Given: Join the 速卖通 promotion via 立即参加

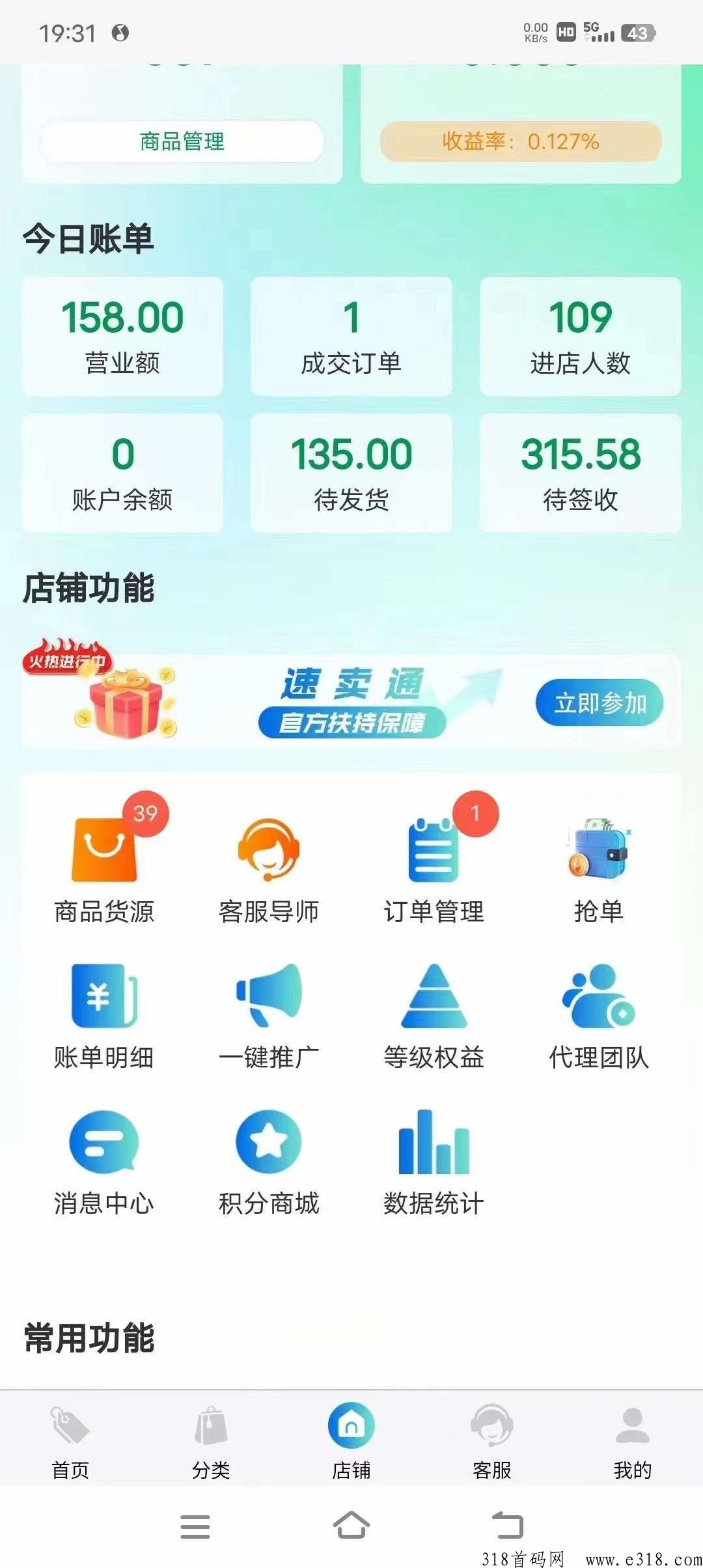Looking at the screenshot, I should [x=599, y=703].
